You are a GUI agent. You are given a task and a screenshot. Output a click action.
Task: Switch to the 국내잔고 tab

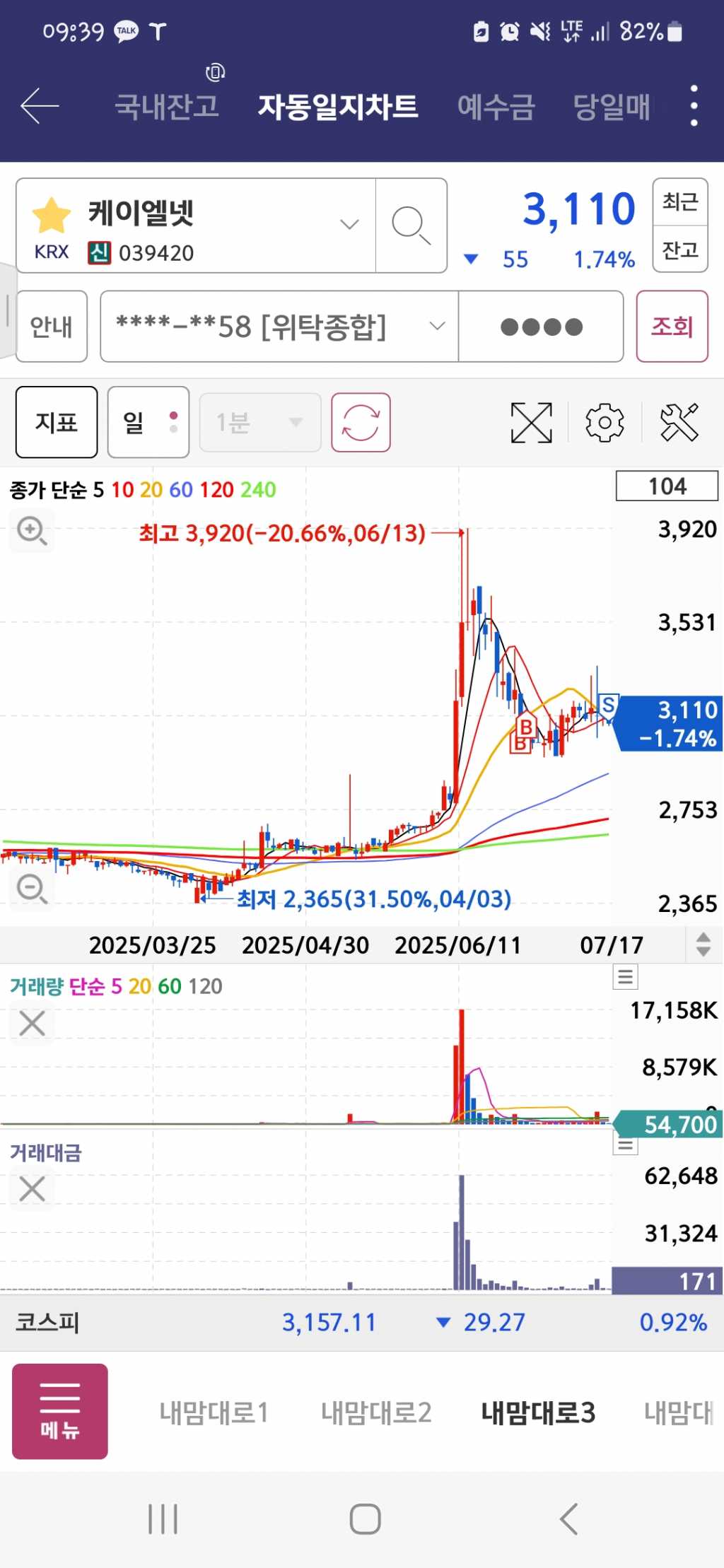pyautogui.click(x=167, y=106)
